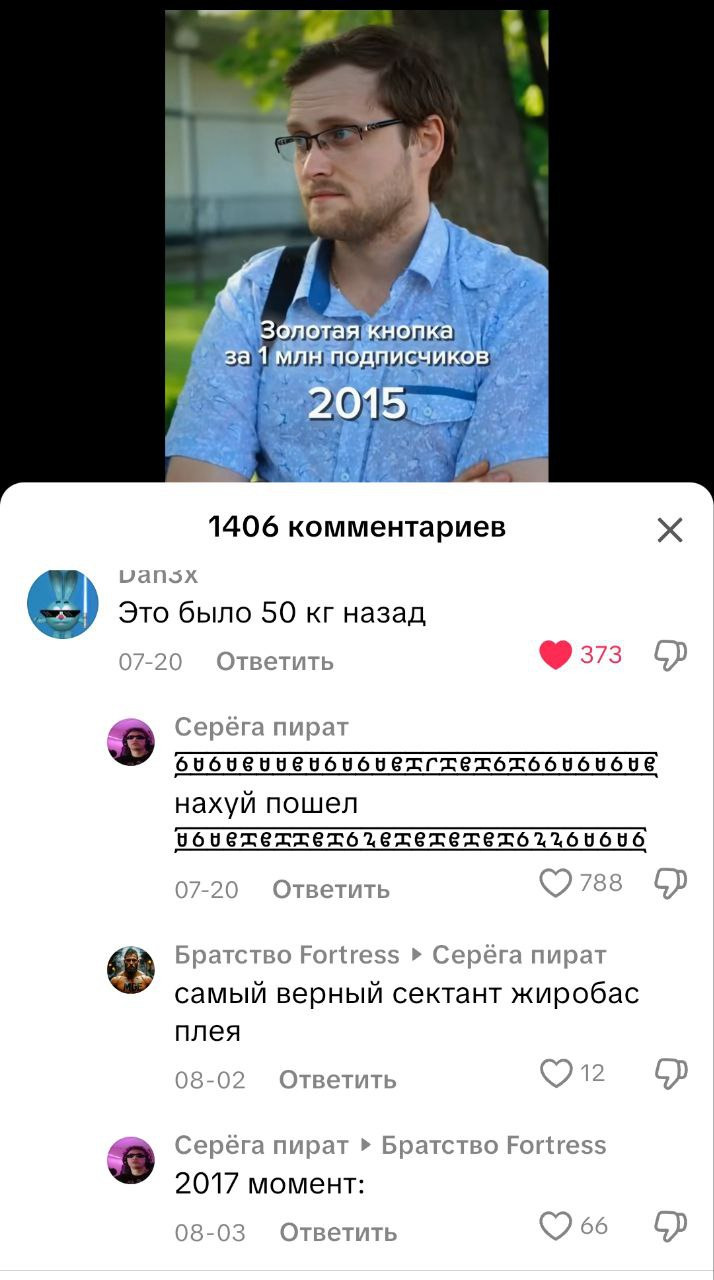Image resolution: width=714 pixels, height=1280 pixels.
Task: Like Серёга пират's comment with 788 likes
Action: point(556,883)
